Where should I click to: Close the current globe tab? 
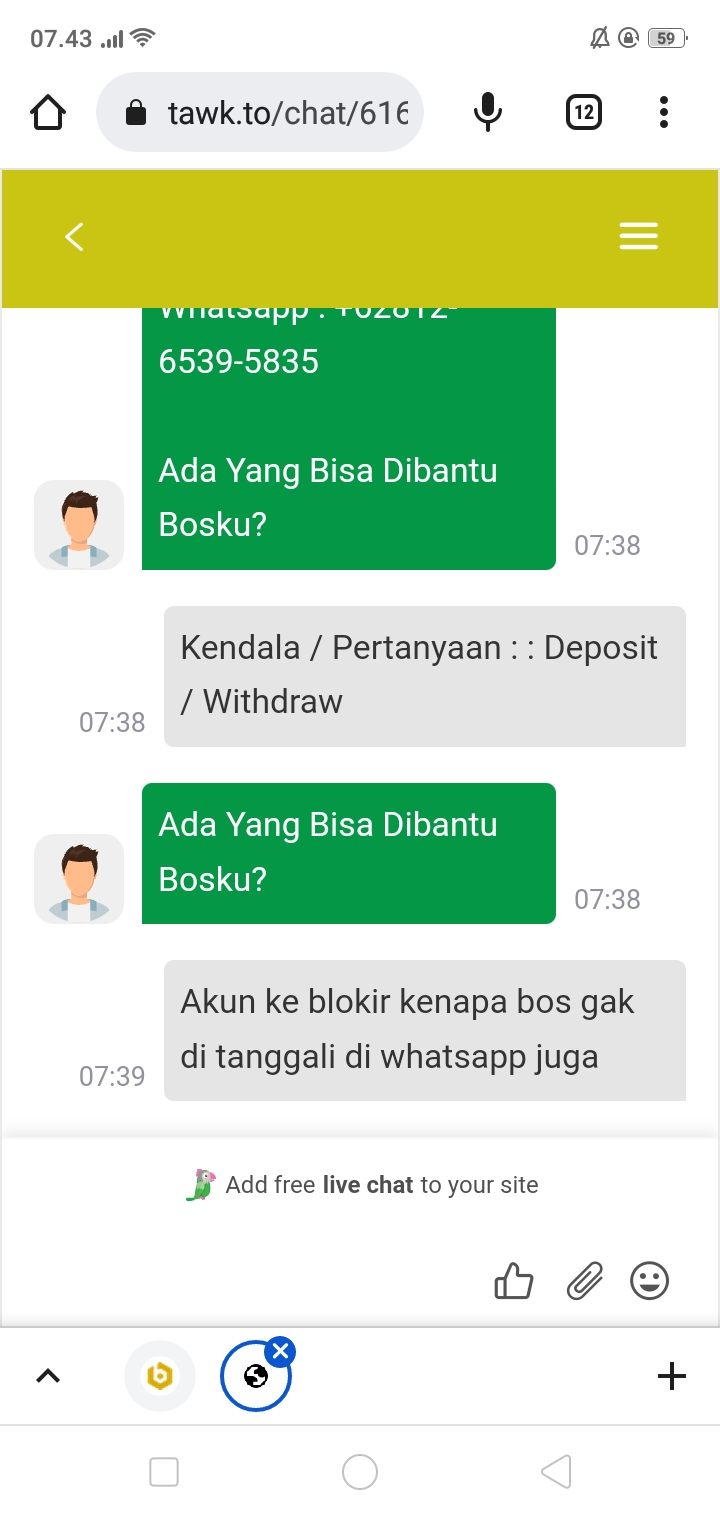(x=281, y=1353)
